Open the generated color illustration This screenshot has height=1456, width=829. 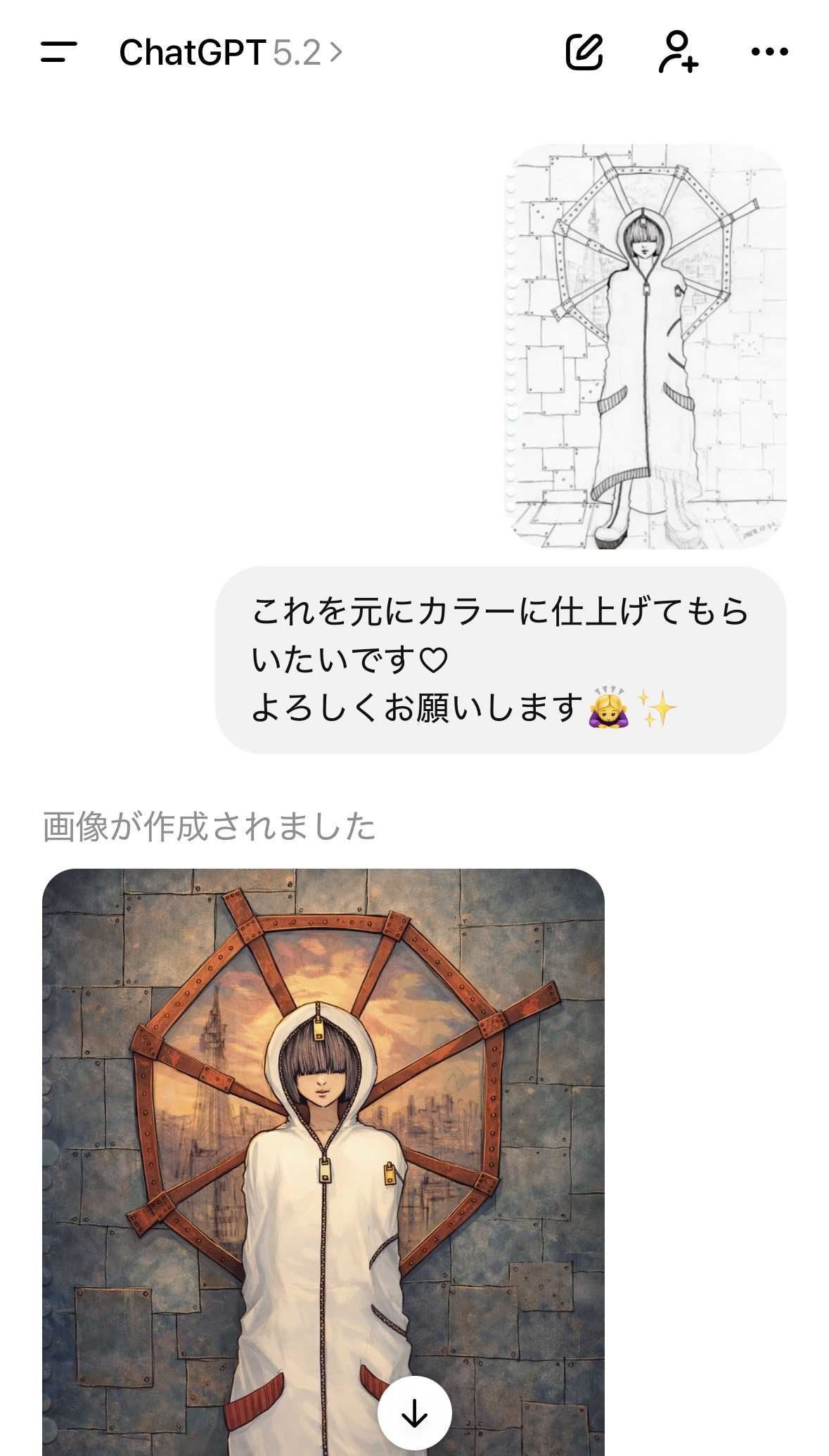coord(323,1125)
